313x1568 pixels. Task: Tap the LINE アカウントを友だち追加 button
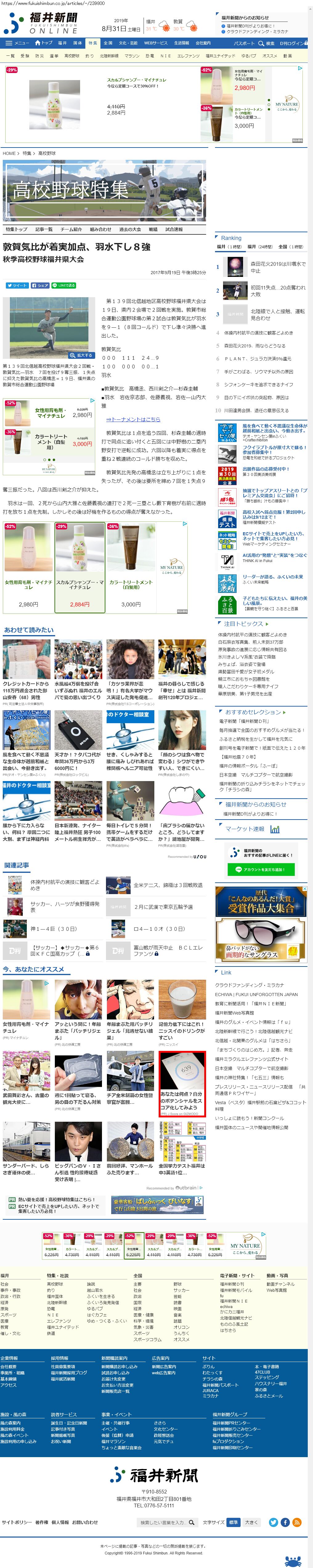point(260,869)
